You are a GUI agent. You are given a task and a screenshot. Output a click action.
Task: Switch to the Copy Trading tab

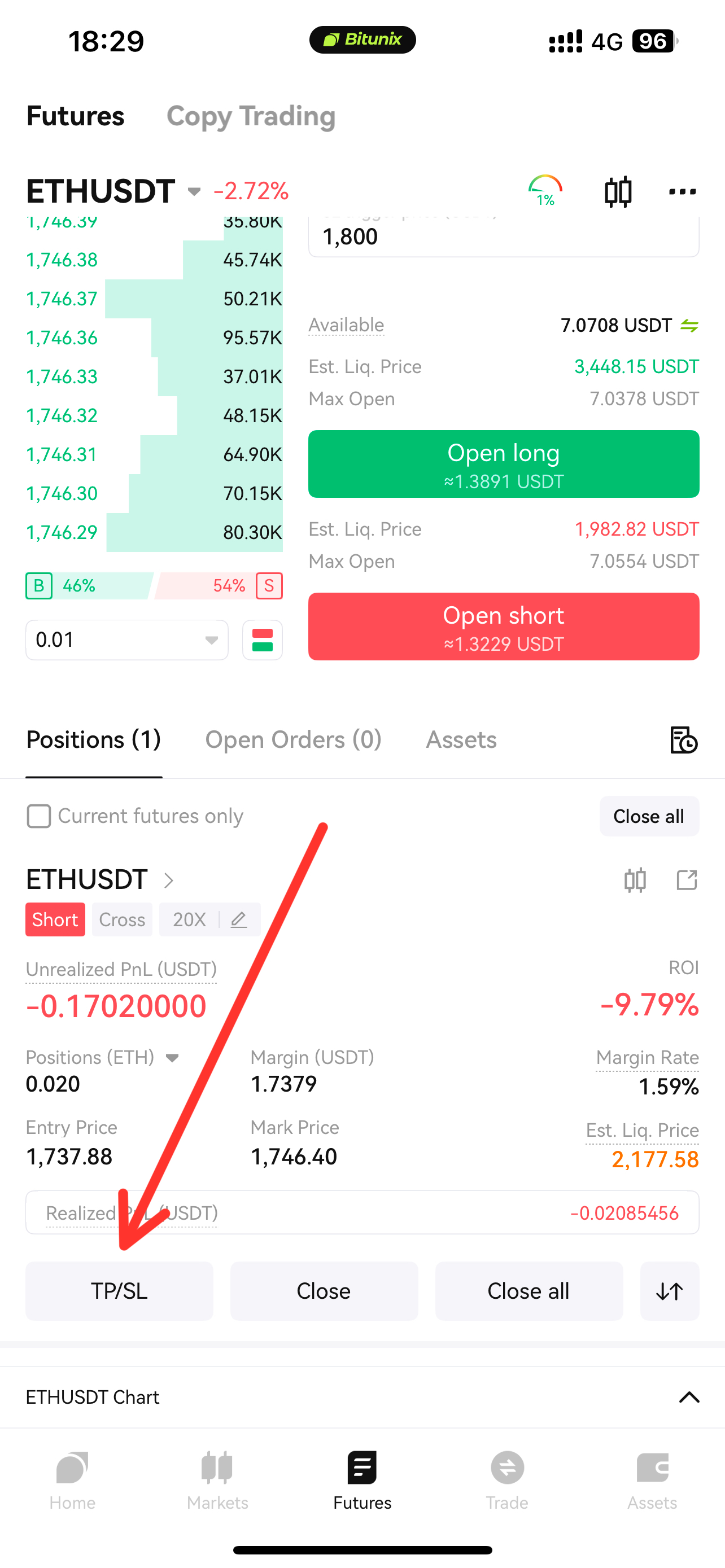(251, 116)
